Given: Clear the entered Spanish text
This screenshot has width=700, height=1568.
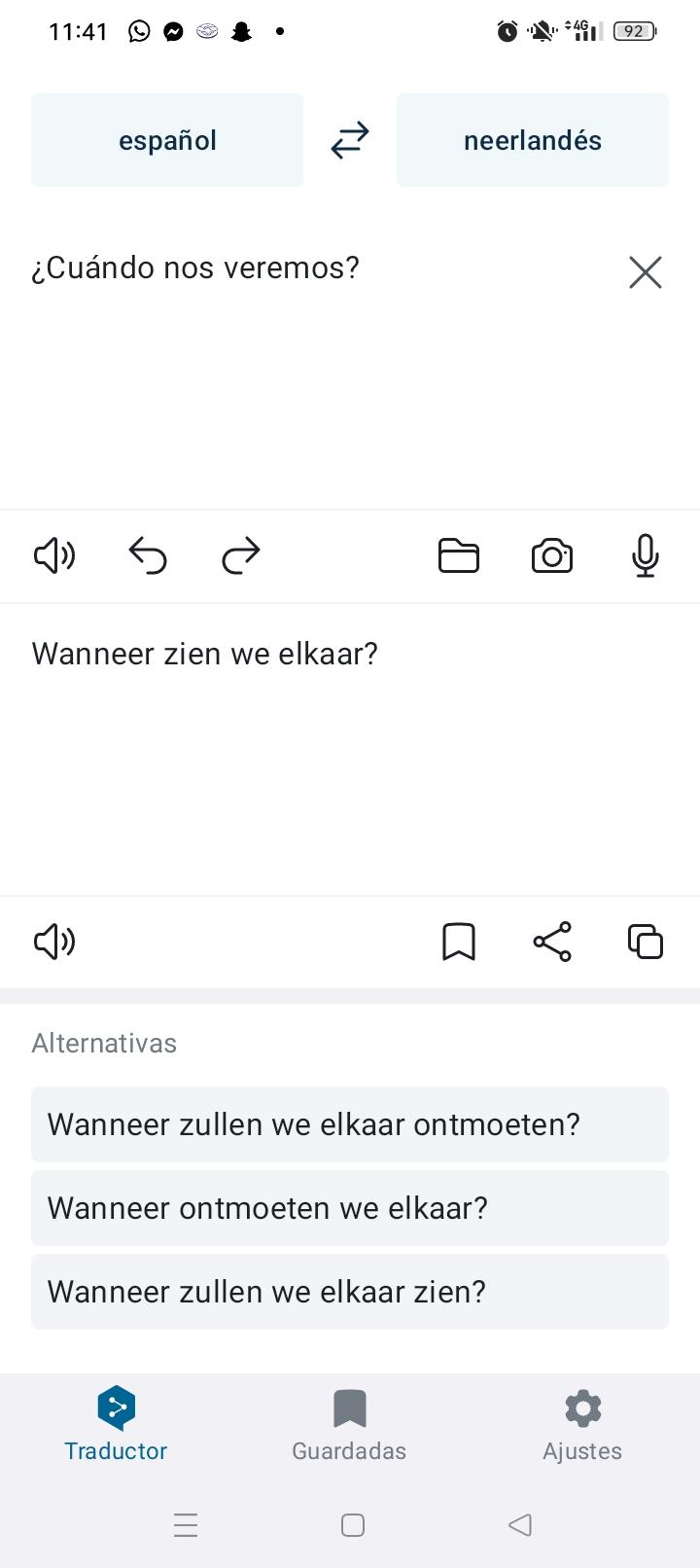Looking at the screenshot, I should click(645, 272).
